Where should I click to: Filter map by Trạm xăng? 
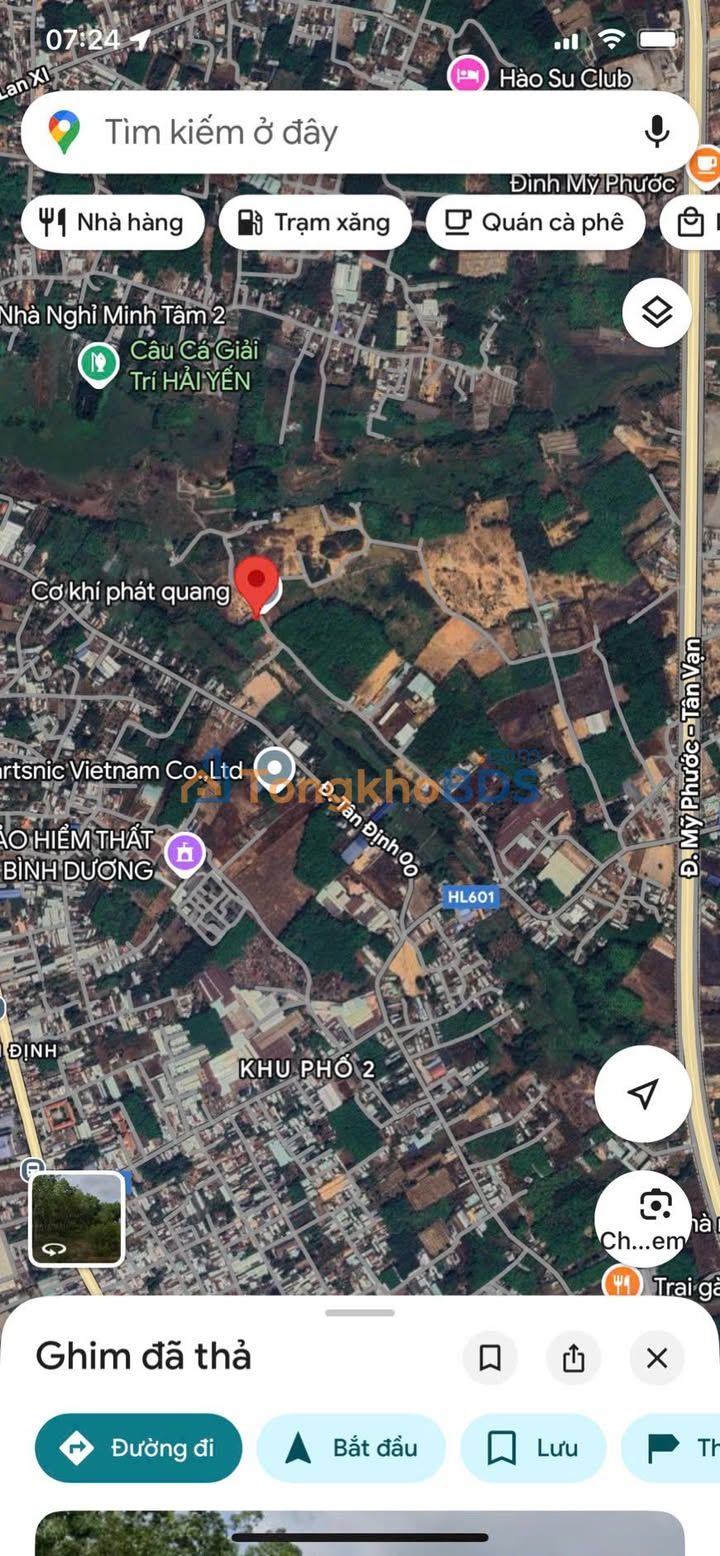tap(315, 222)
